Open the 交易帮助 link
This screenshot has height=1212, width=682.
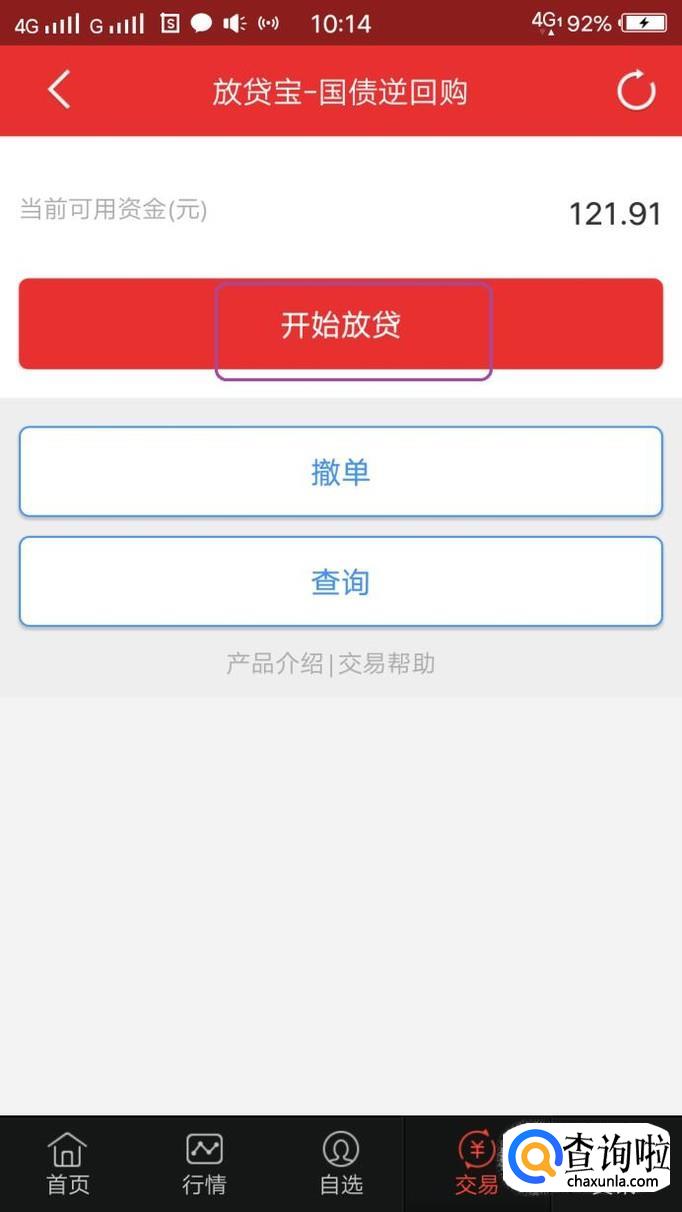387,664
